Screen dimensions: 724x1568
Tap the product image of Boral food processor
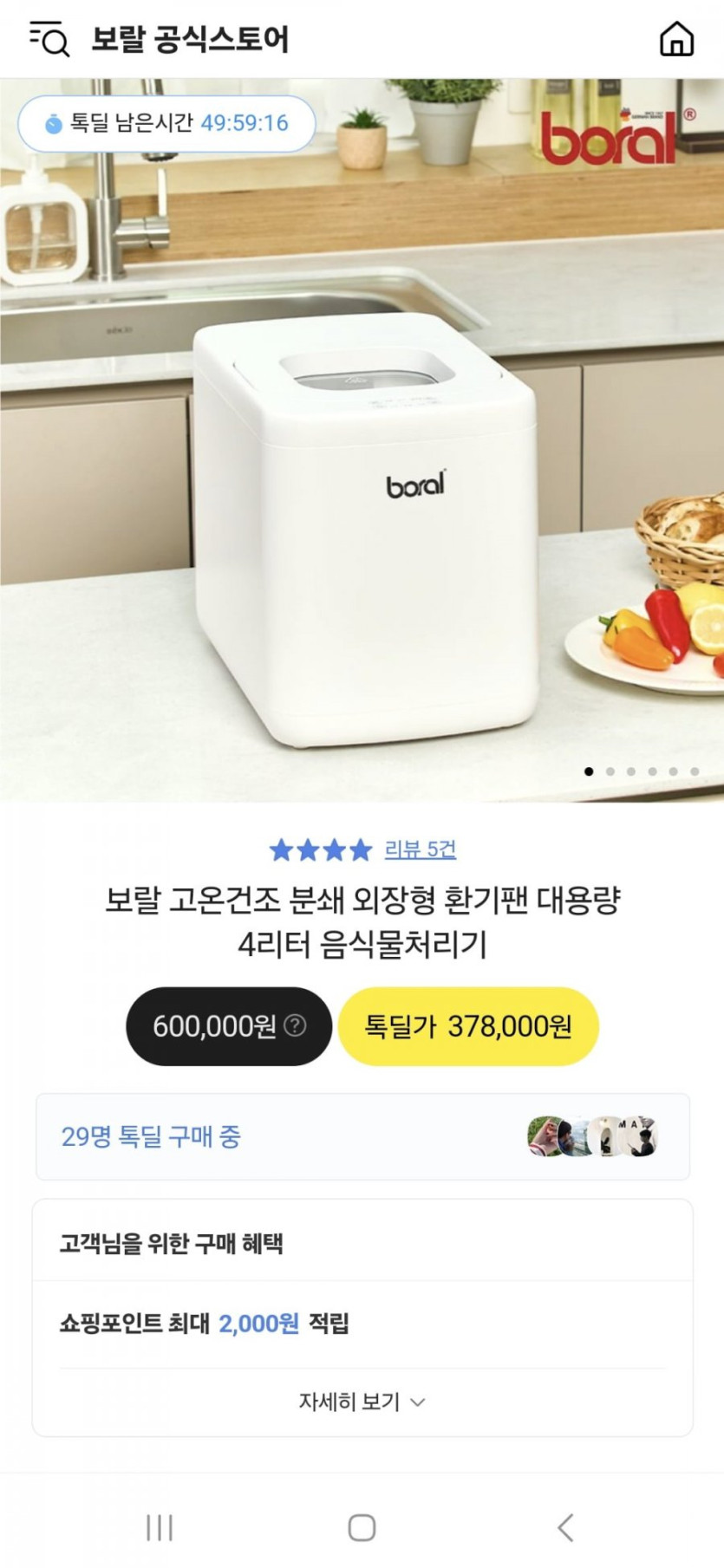pyautogui.click(x=362, y=440)
